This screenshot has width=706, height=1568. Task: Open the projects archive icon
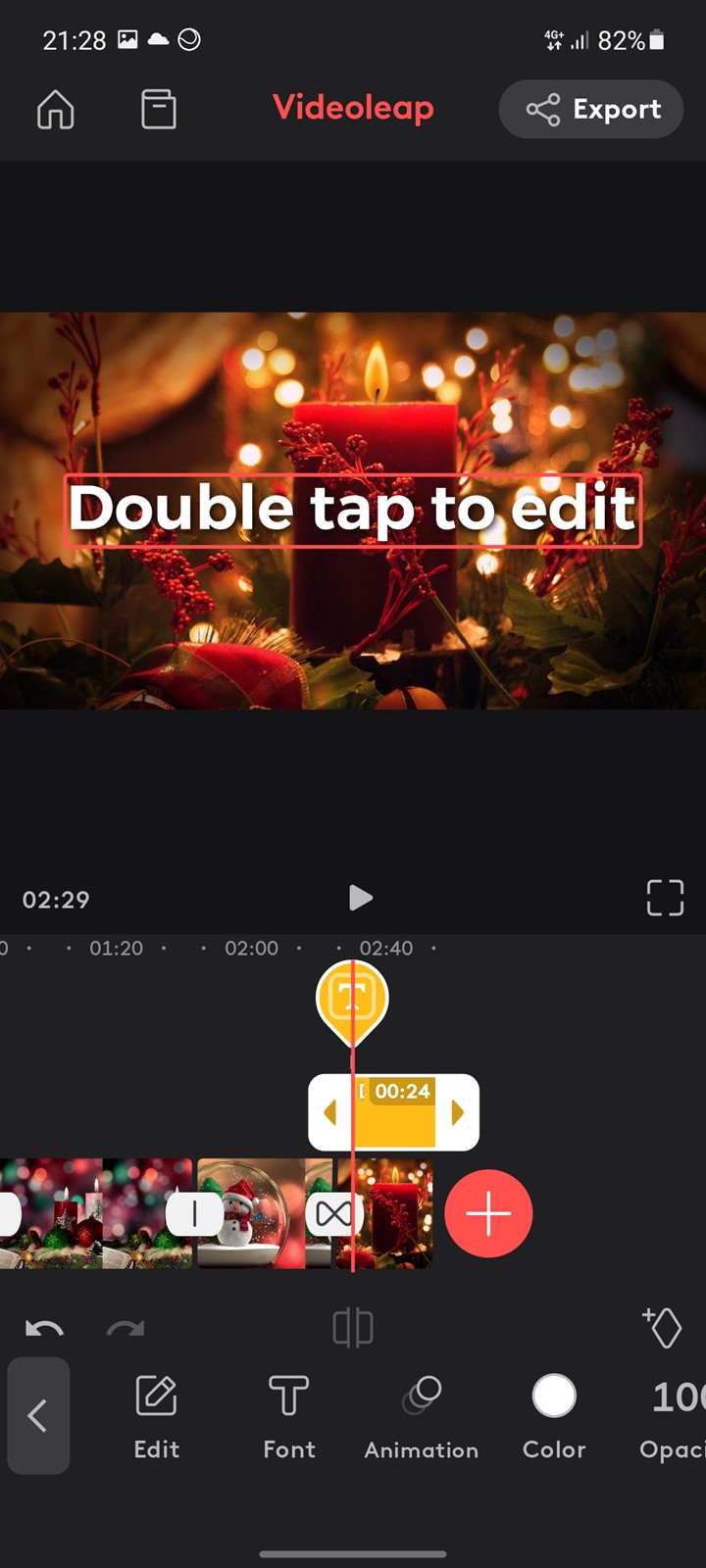tap(159, 109)
